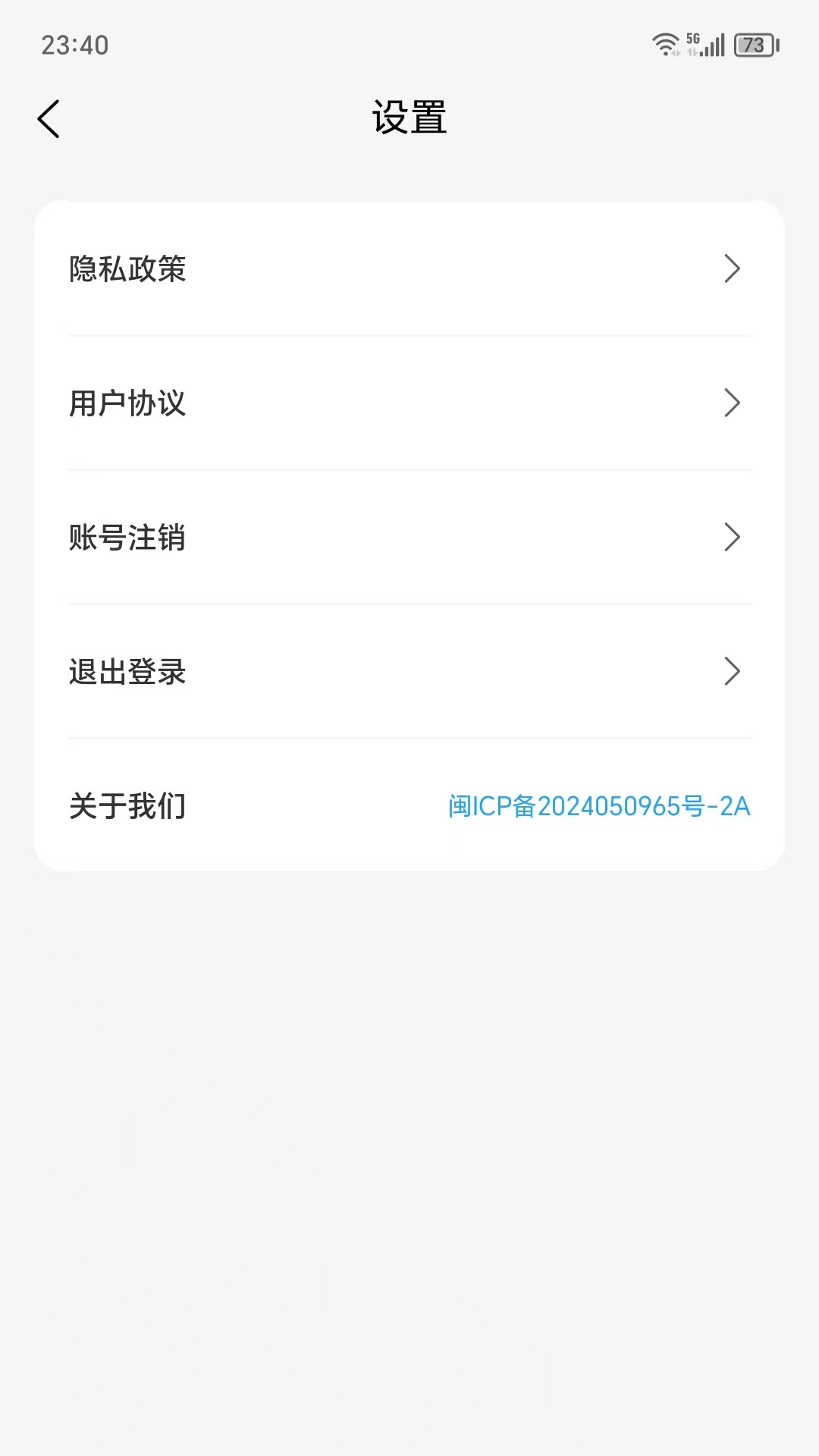Screen dimensions: 819x1456
Task: Tap the back chevron beside 设置 title
Action: pos(49,118)
